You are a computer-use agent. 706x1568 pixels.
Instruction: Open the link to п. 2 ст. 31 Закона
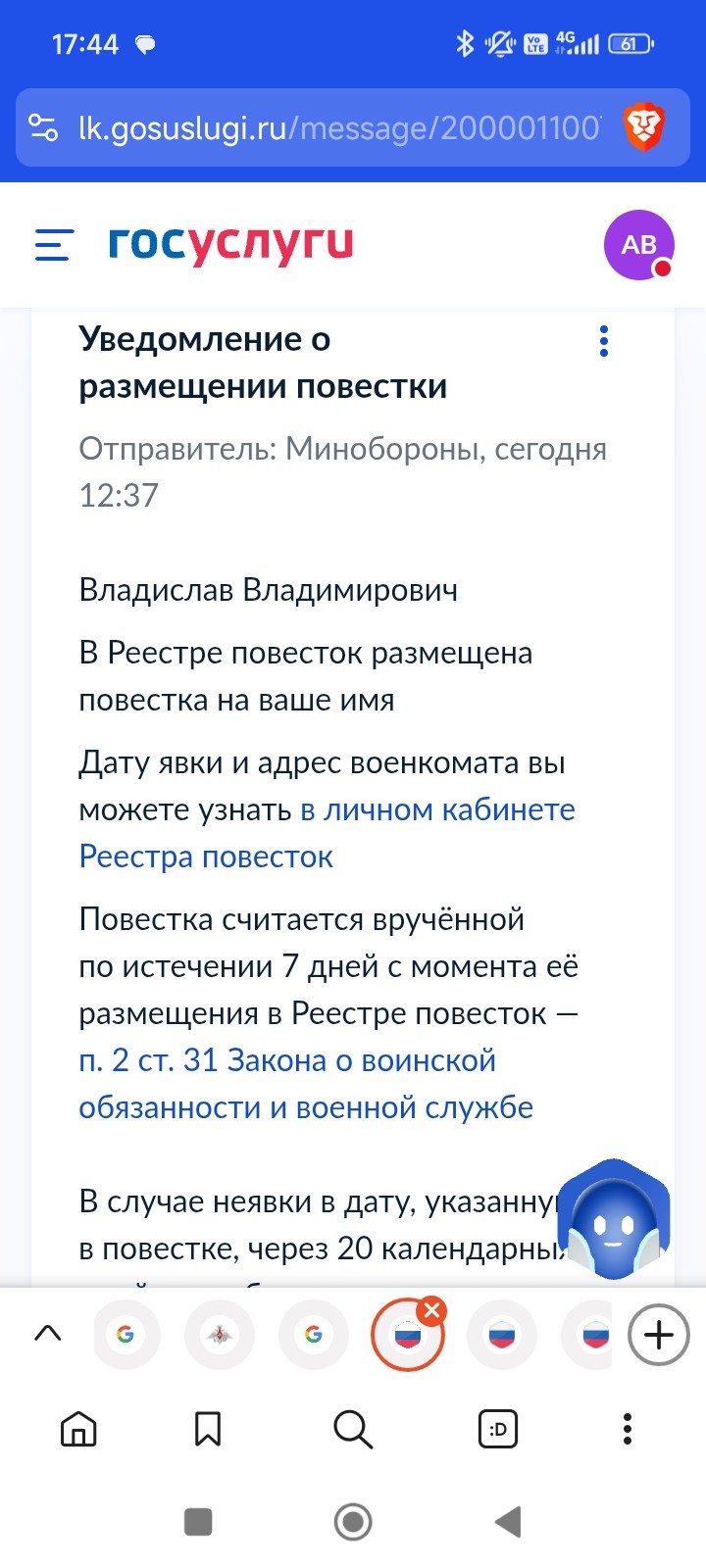[306, 1084]
